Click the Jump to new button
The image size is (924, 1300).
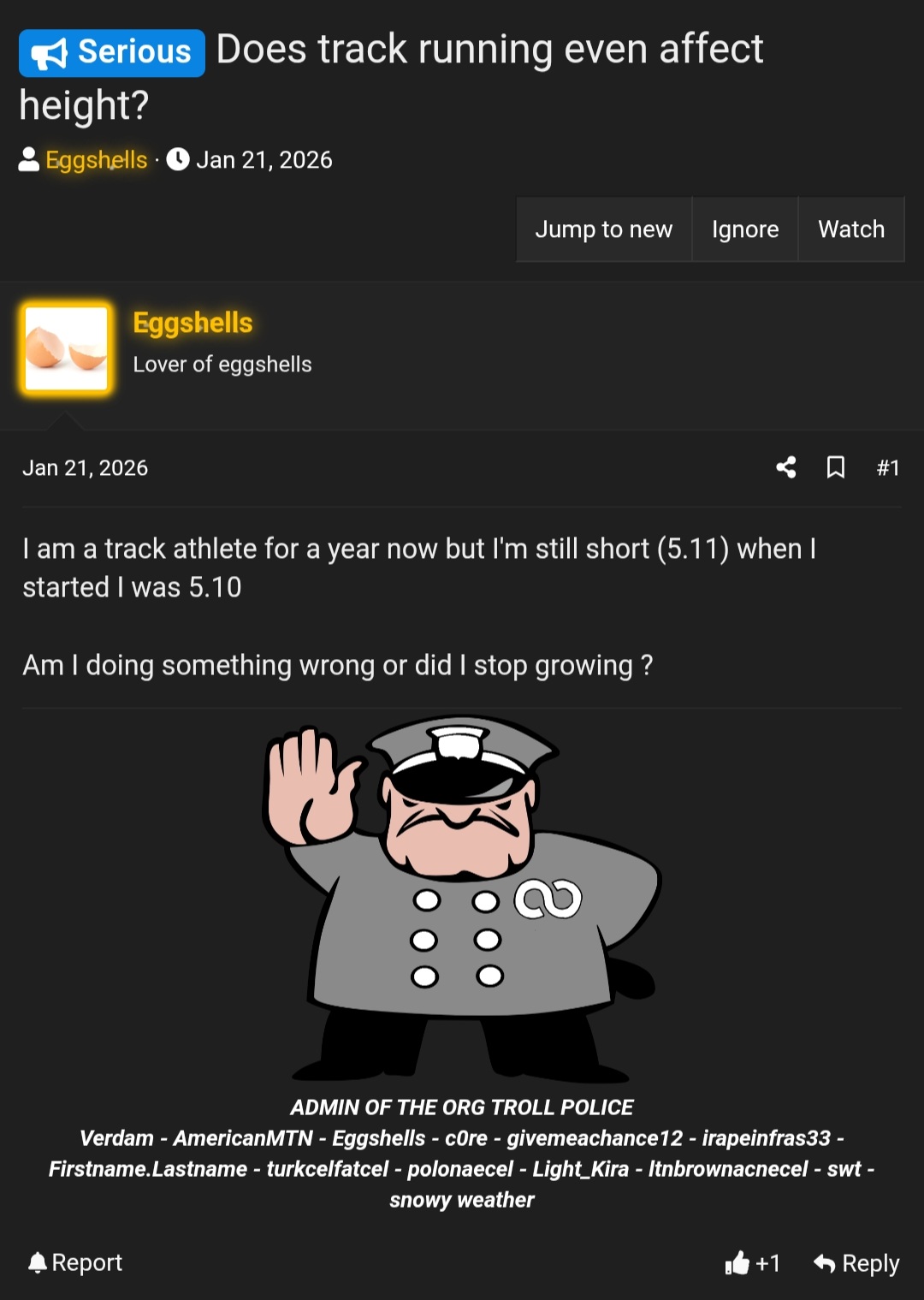(x=603, y=229)
